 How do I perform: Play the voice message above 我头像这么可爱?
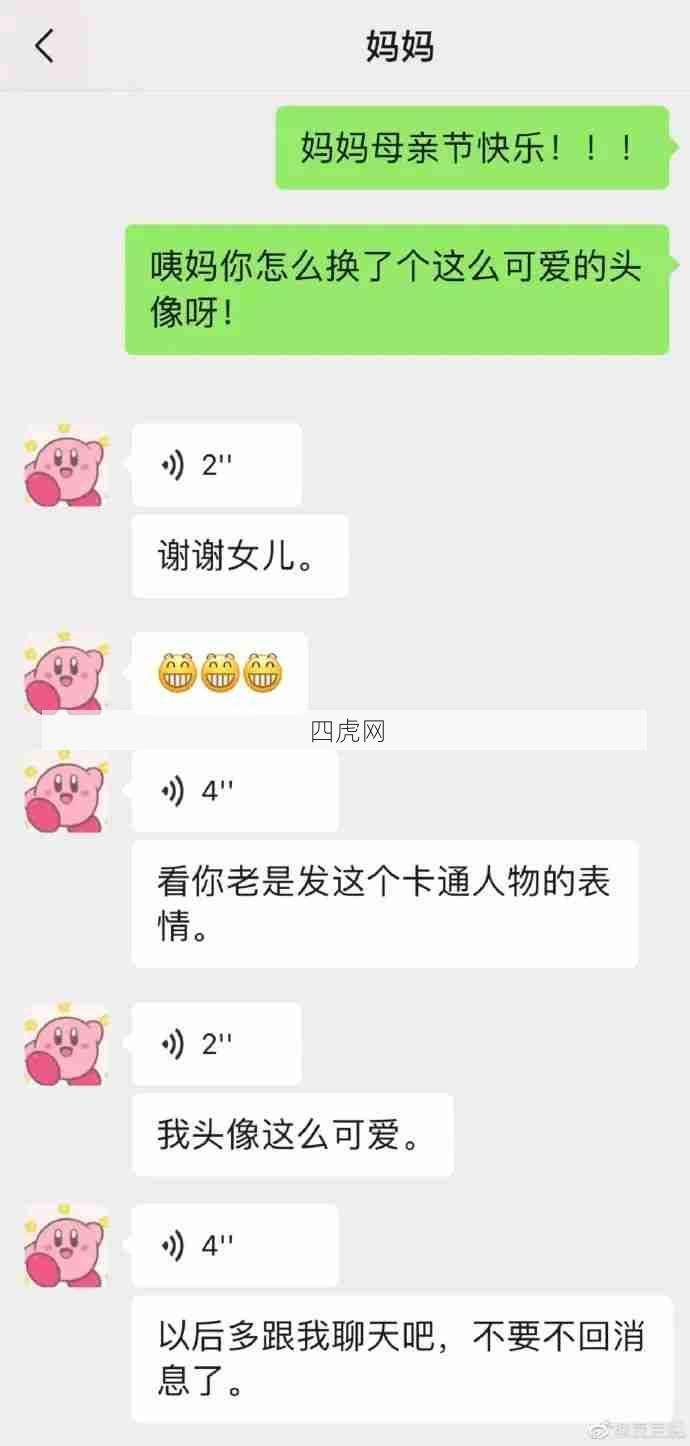216,1045
